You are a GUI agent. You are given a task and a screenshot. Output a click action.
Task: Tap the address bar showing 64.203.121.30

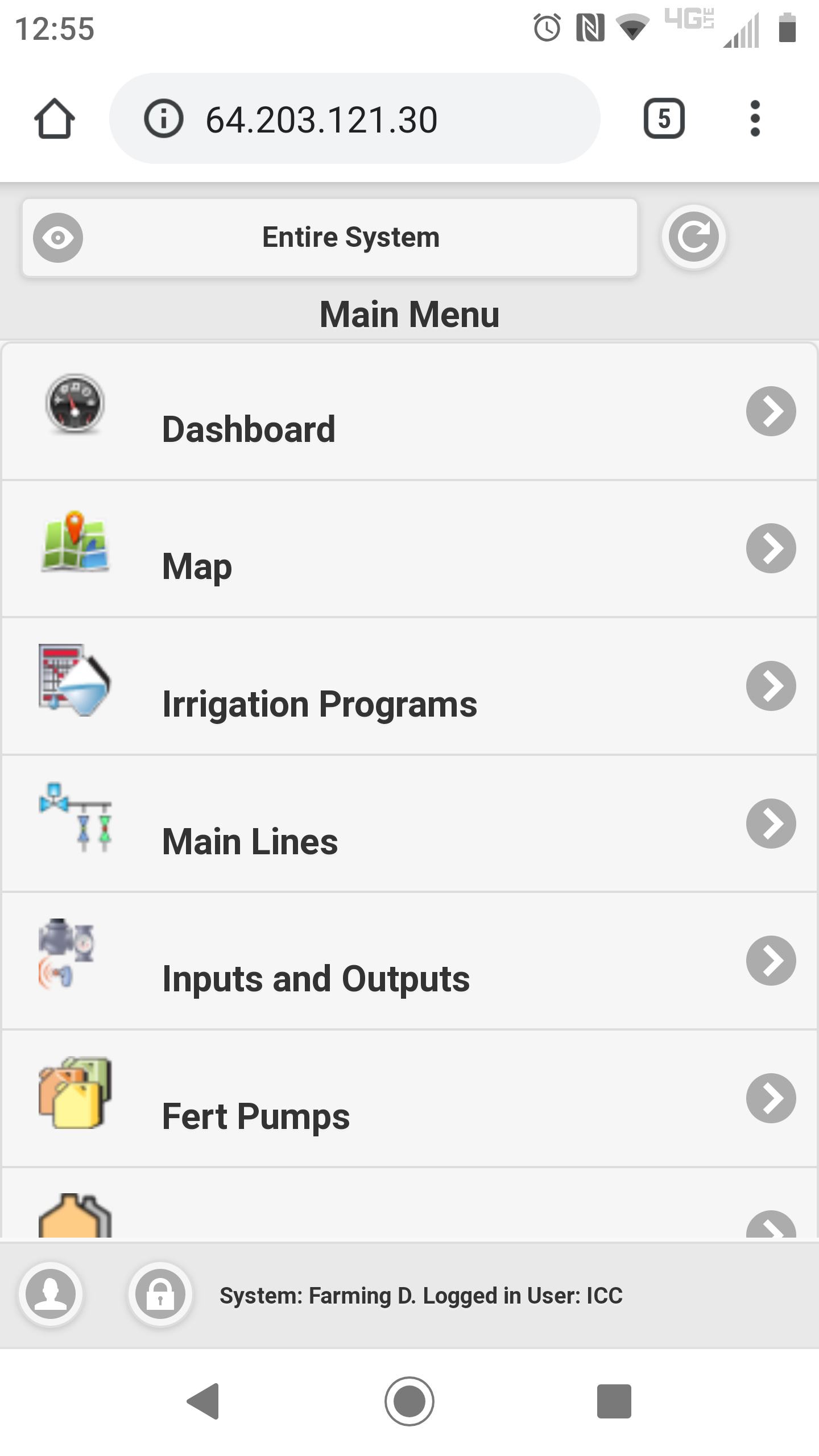(x=354, y=119)
